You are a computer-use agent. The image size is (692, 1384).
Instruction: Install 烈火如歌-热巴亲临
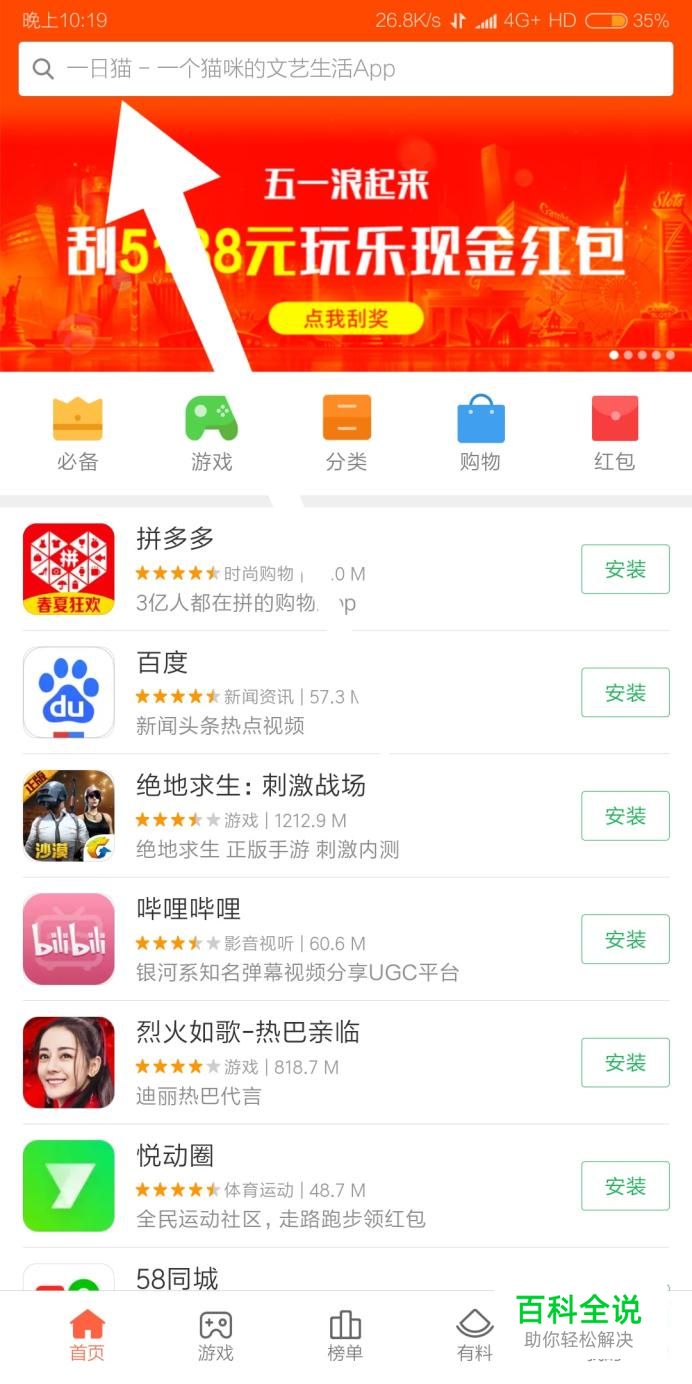(x=625, y=1062)
